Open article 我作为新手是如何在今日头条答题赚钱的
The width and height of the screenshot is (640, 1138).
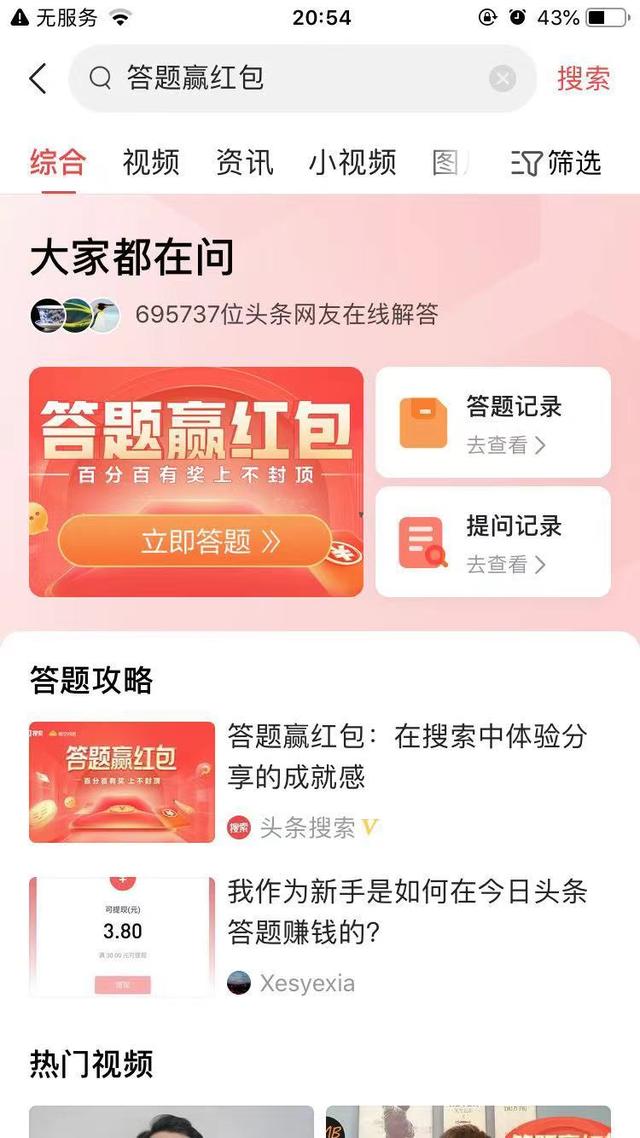pos(406,911)
